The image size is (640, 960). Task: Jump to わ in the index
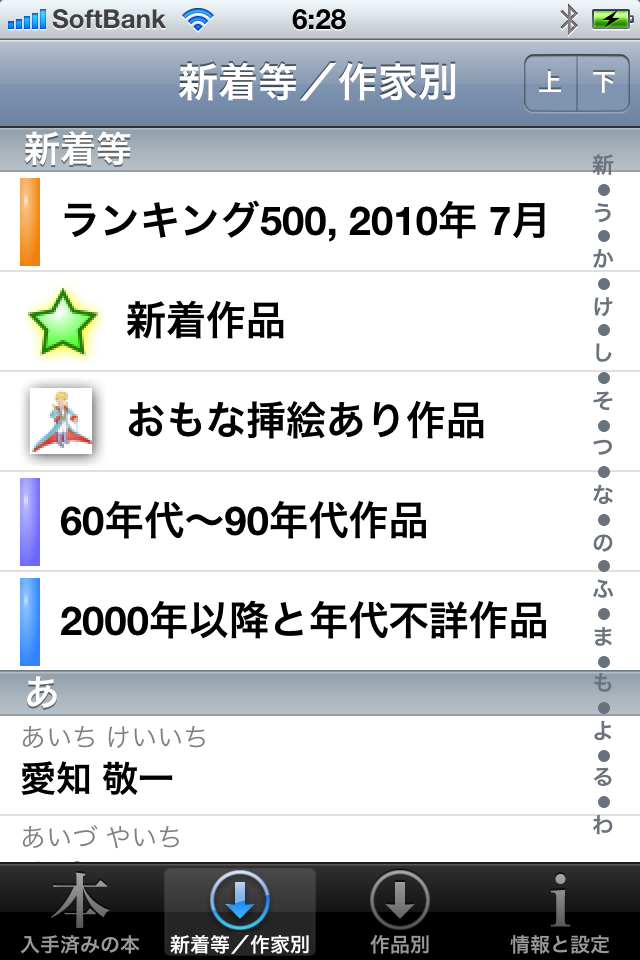click(x=603, y=825)
